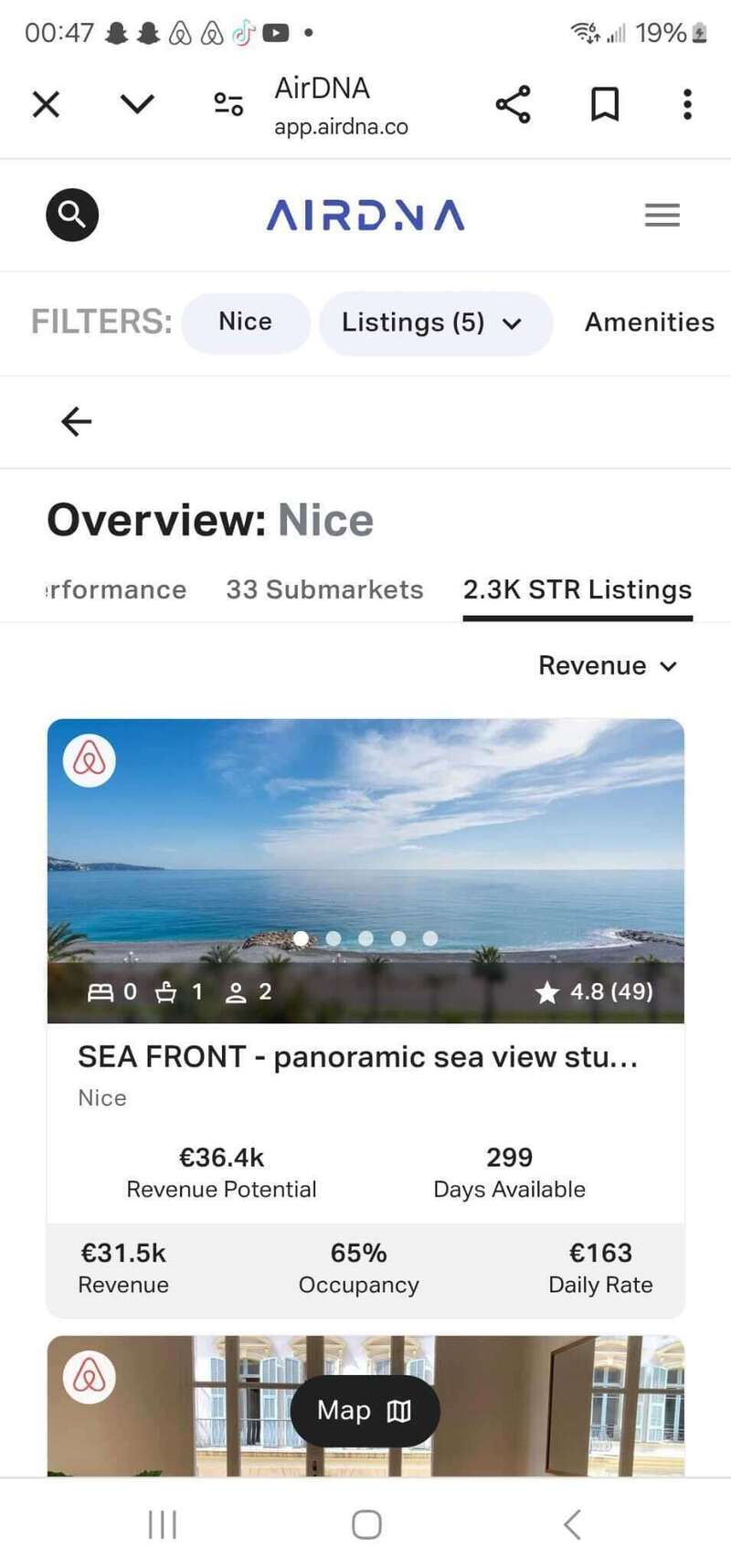Expand the Revenue sort dropdown
The image size is (731, 1568).
[x=607, y=665]
